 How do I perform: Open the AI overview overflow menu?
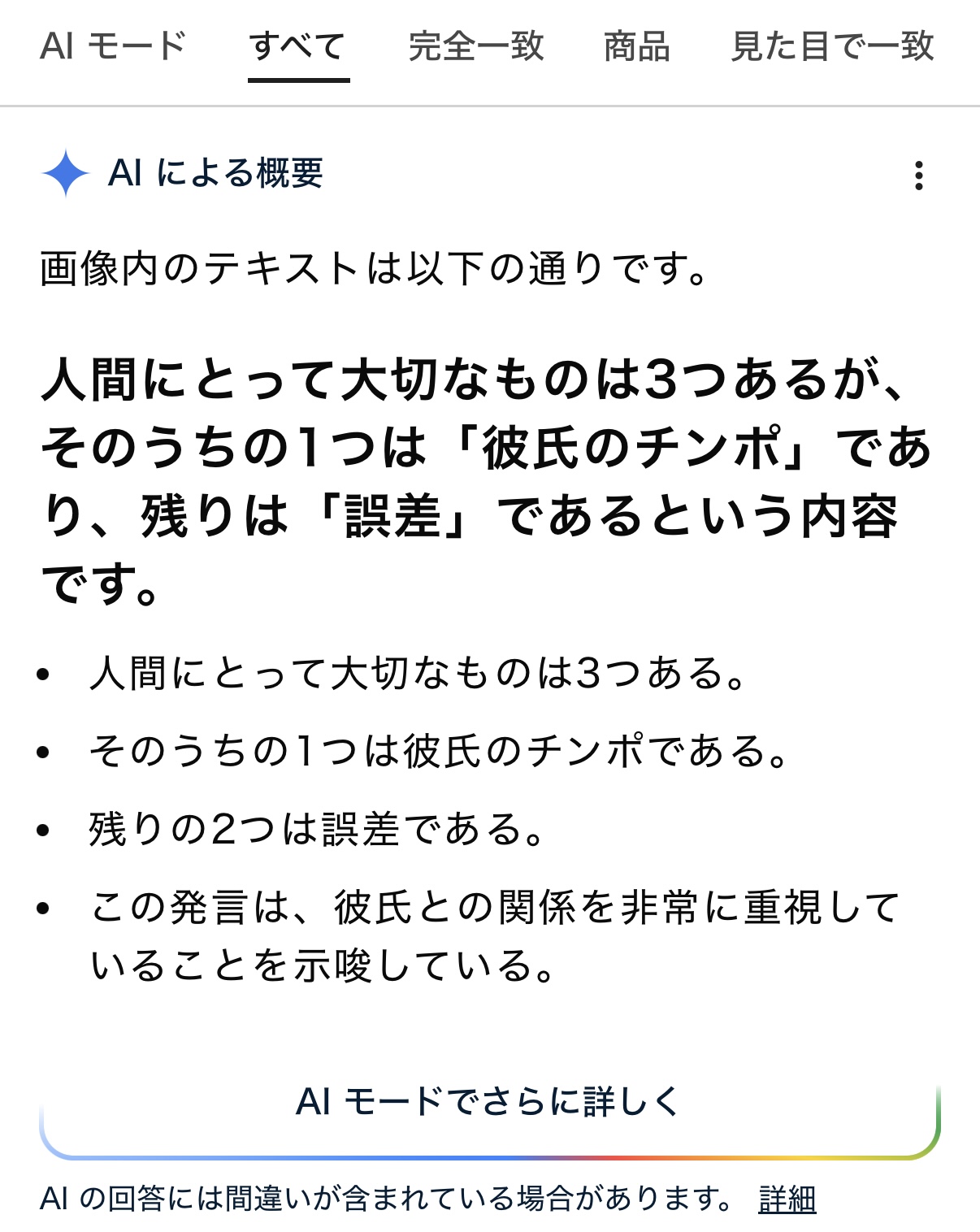click(918, 176)
